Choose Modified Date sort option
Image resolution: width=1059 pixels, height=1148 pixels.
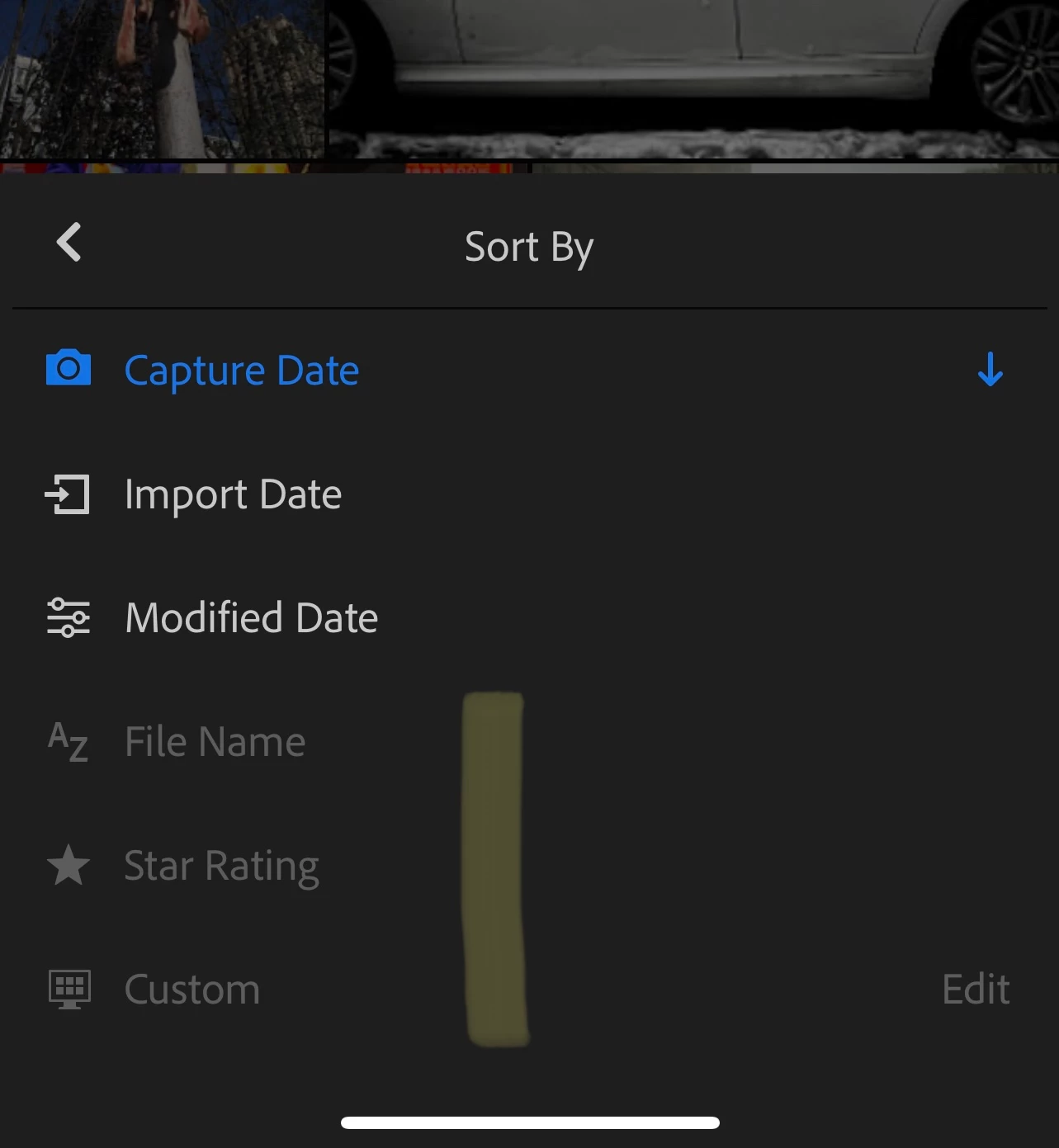251,618
